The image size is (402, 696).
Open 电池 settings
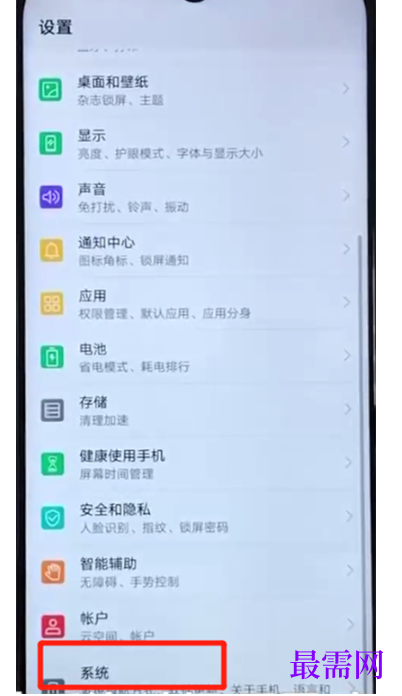pos(195,357)
